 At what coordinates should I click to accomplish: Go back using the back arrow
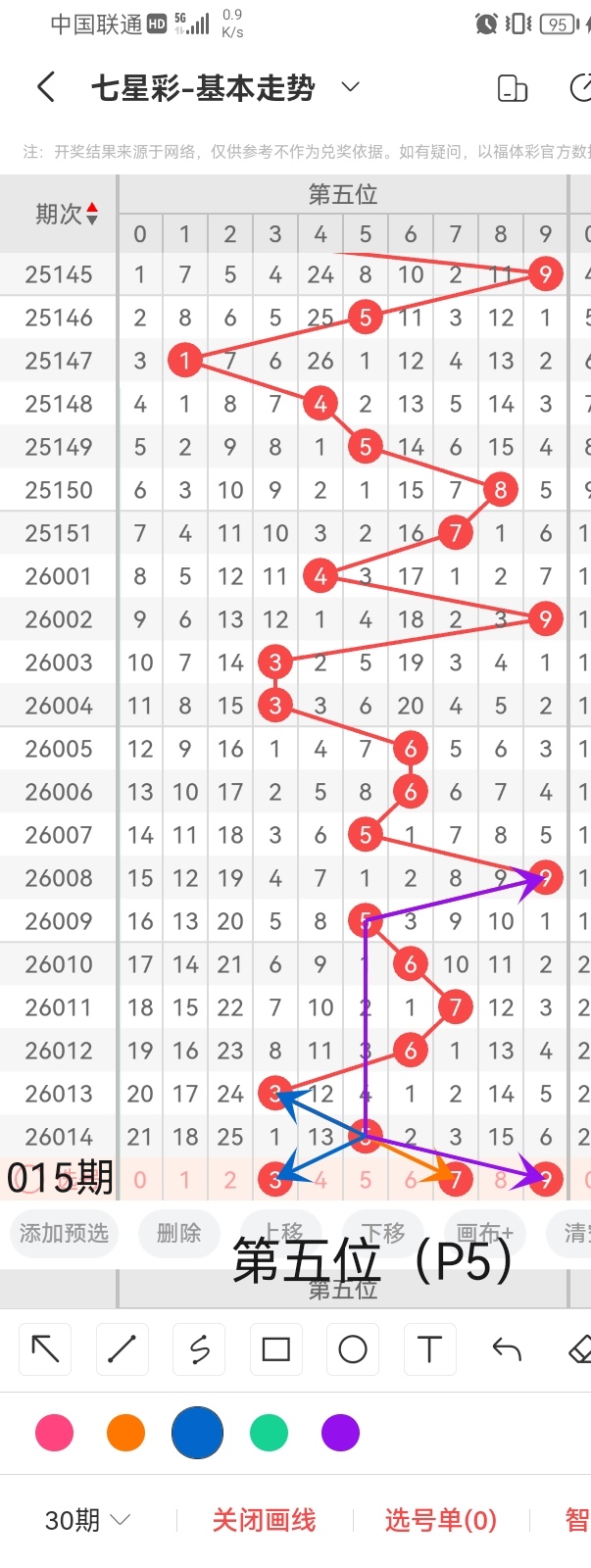point(45,87)
